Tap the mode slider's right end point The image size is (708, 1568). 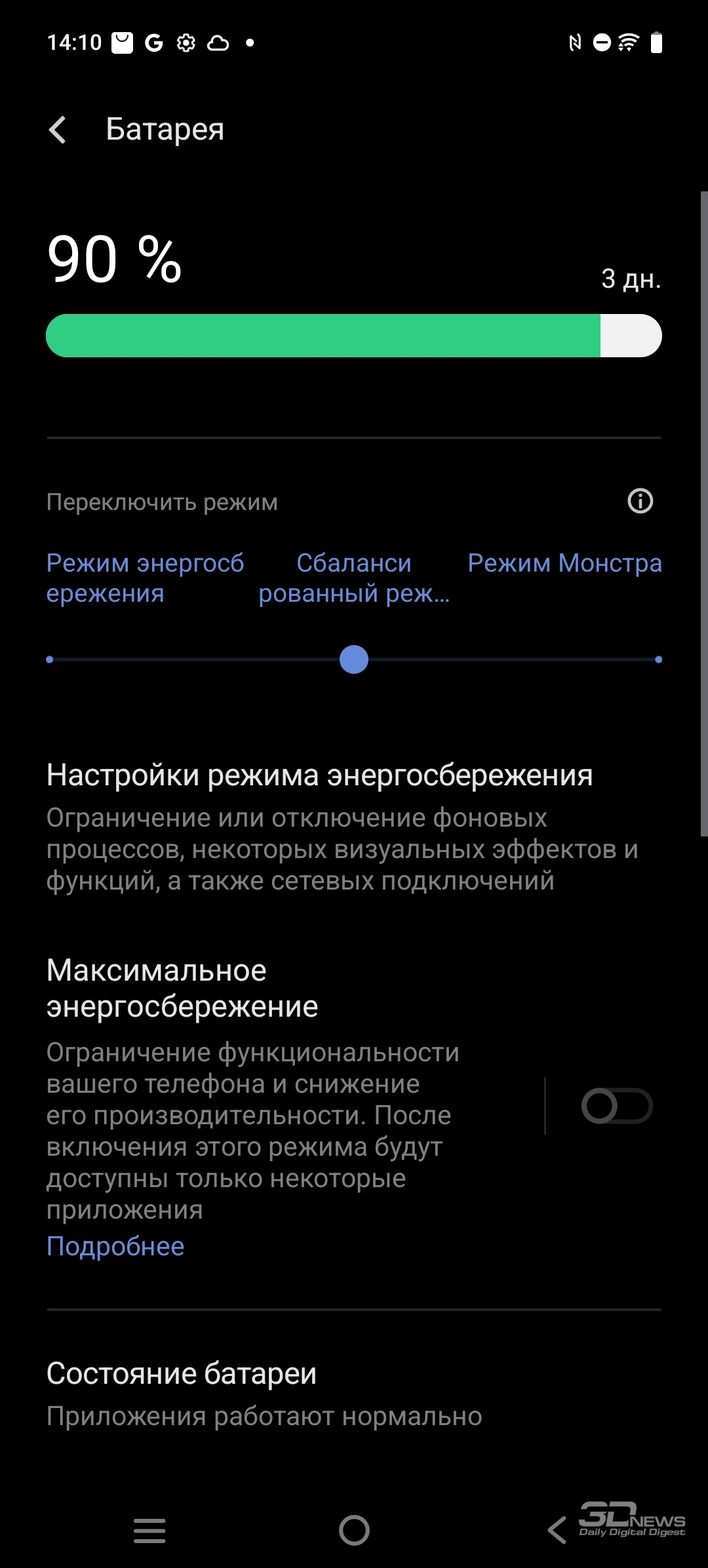658,659
